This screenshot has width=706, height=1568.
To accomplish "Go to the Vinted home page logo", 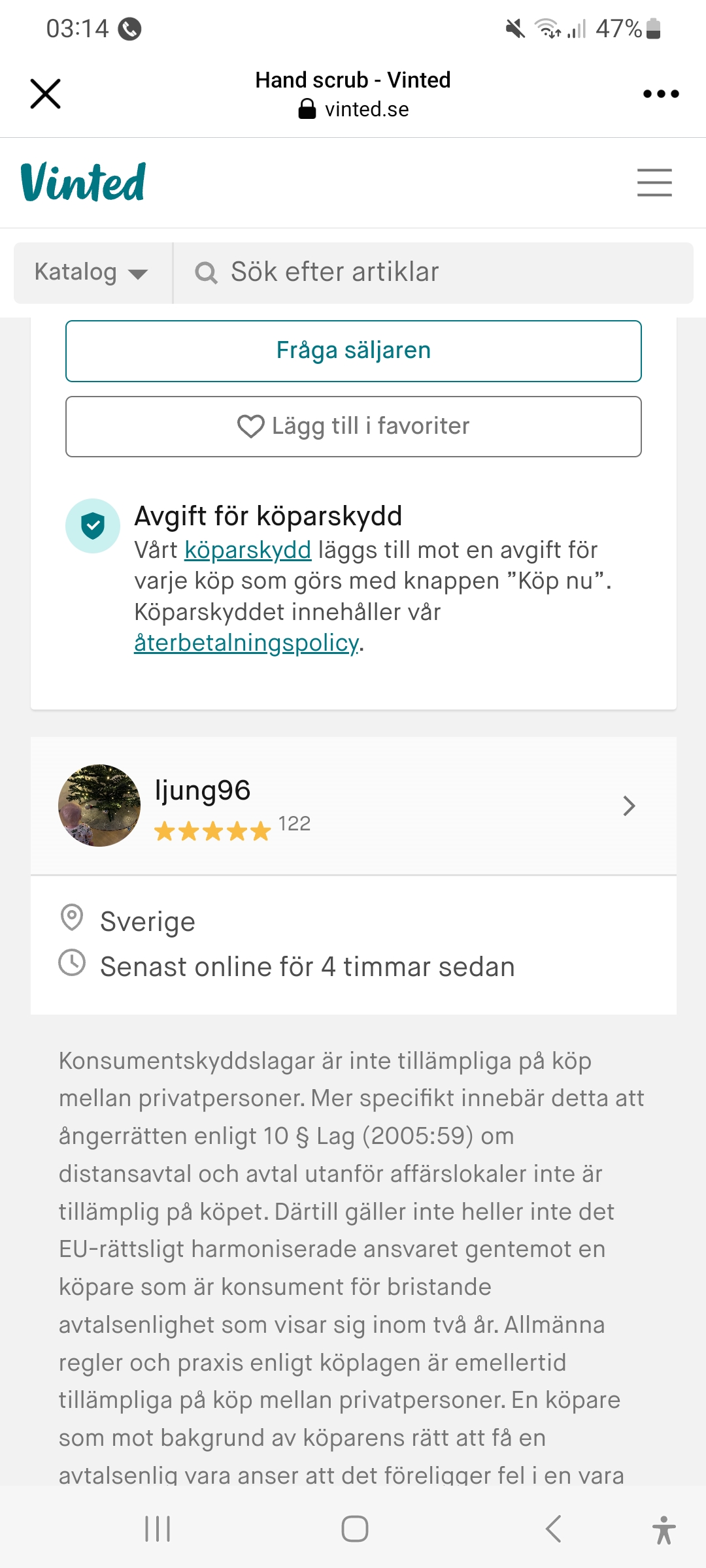I will click(x=83, y=182).
